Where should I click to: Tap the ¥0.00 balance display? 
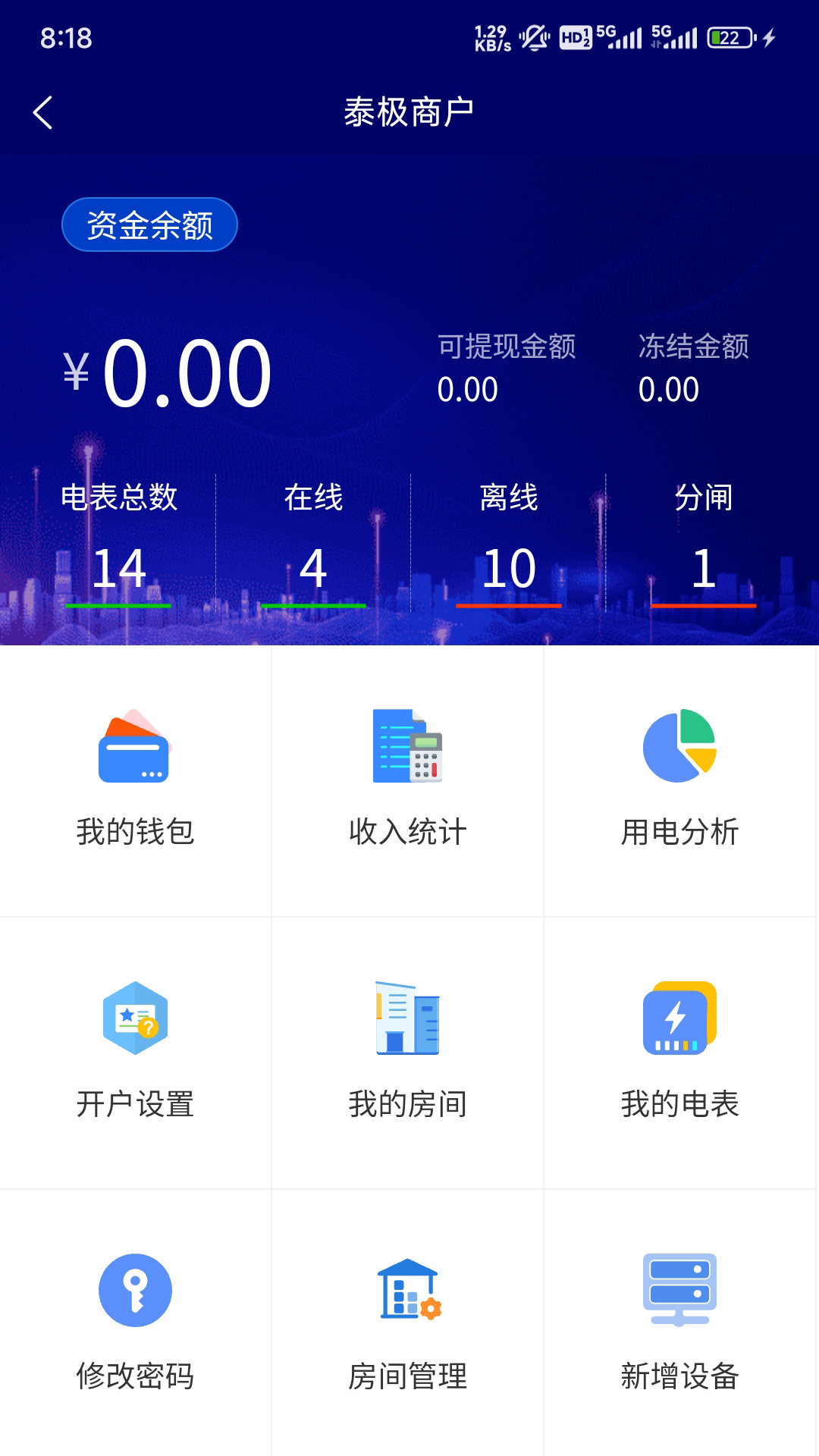[x=167, y=372]
